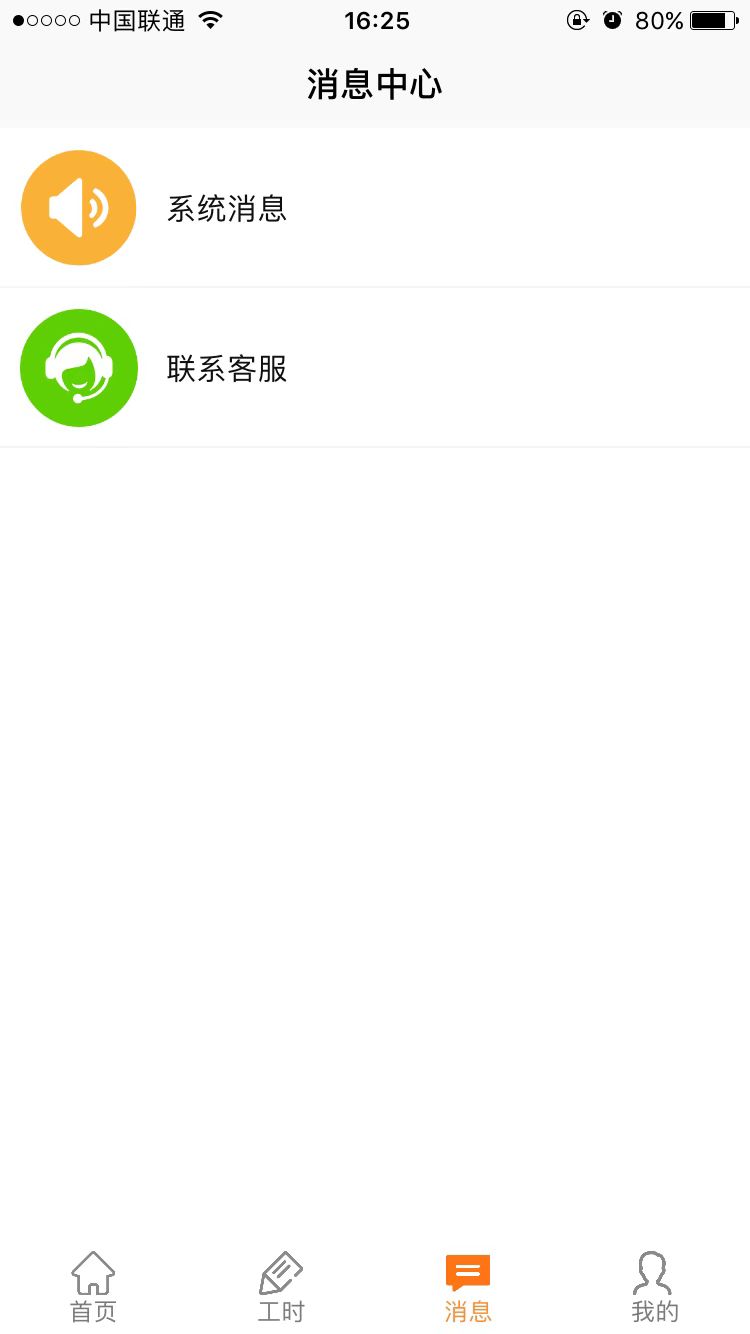Go to the 我的 profile tab
This screenshot has height=1334, width=750.
tap(655, 1287)
